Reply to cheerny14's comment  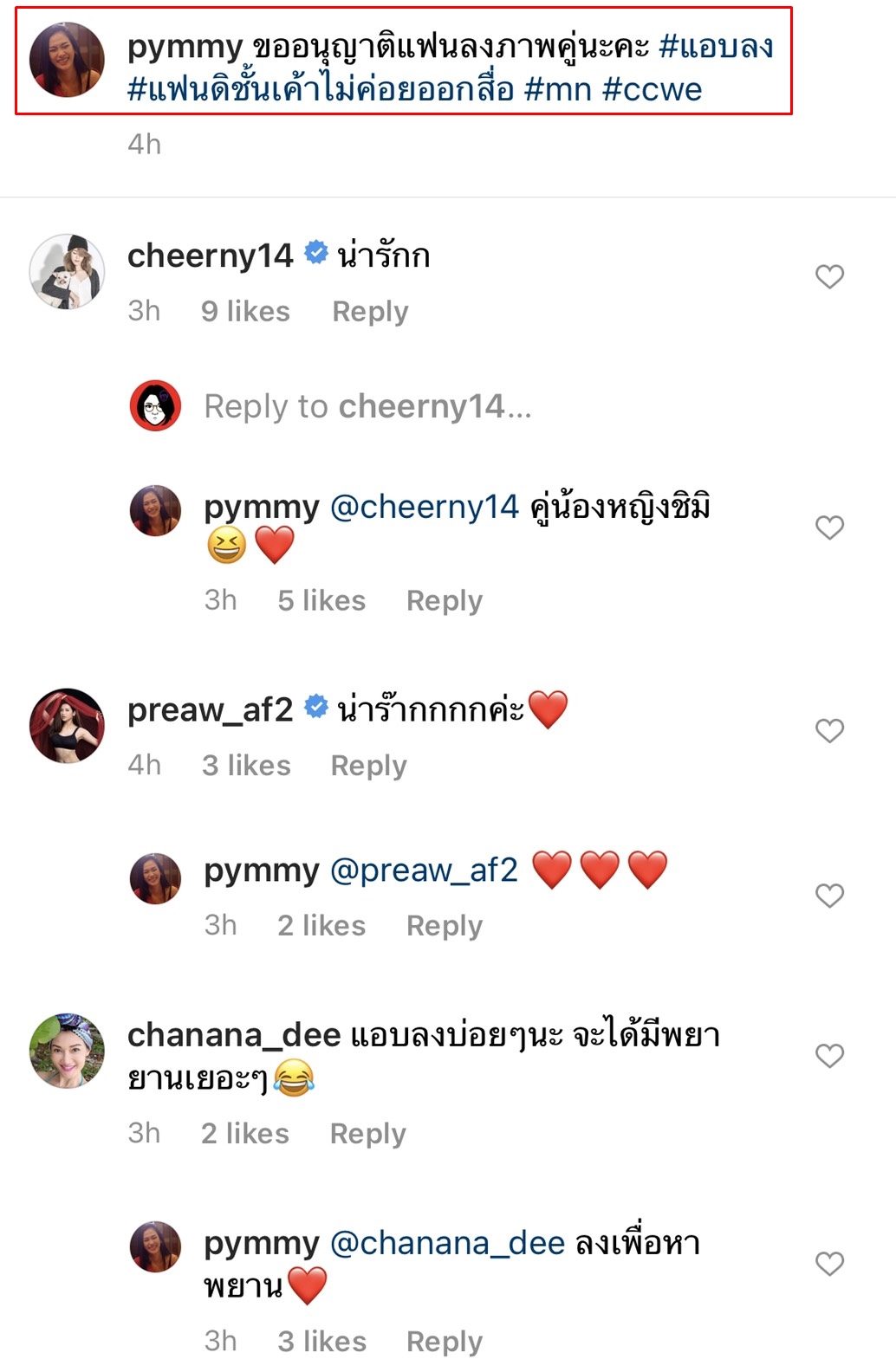click(370, 311)
